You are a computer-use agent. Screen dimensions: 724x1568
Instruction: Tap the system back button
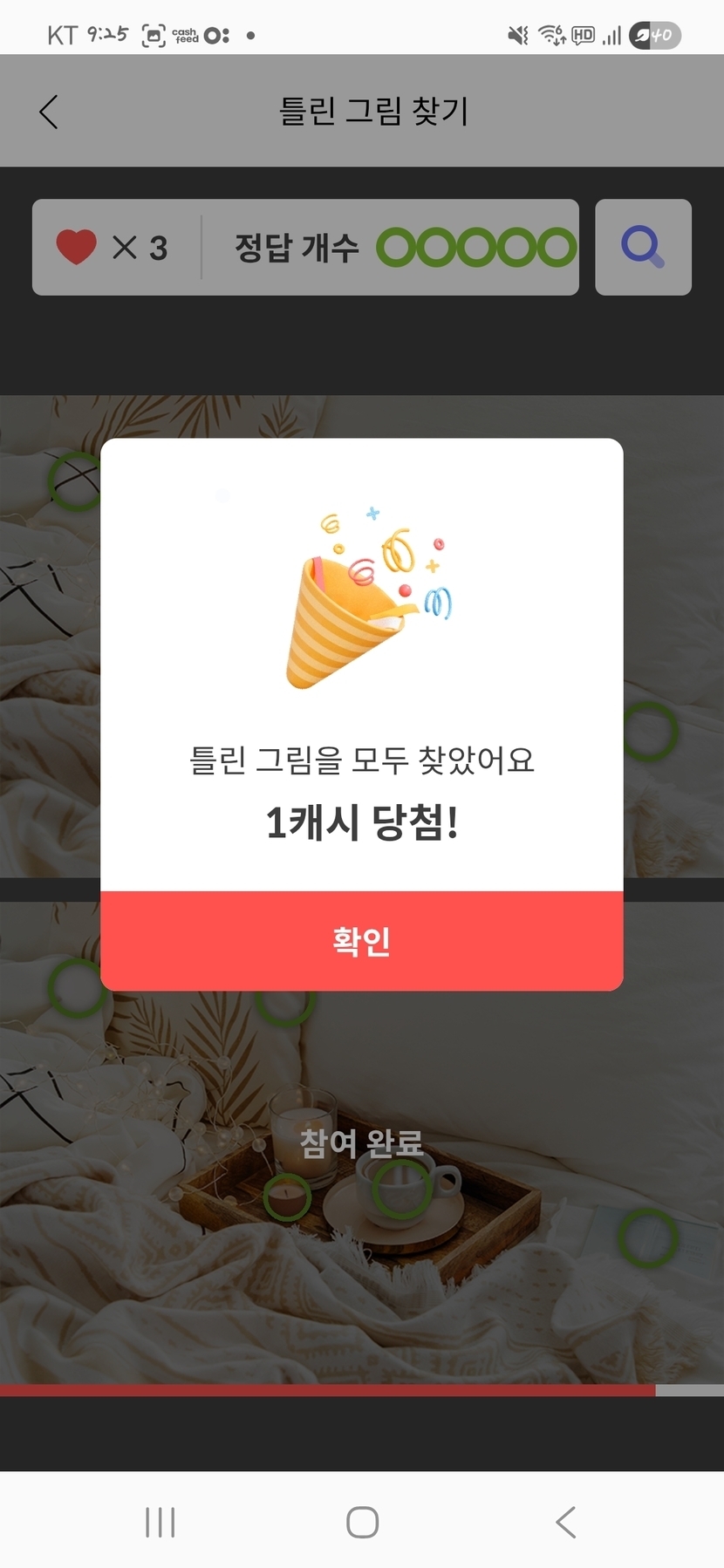click(x=565, y=1522)
